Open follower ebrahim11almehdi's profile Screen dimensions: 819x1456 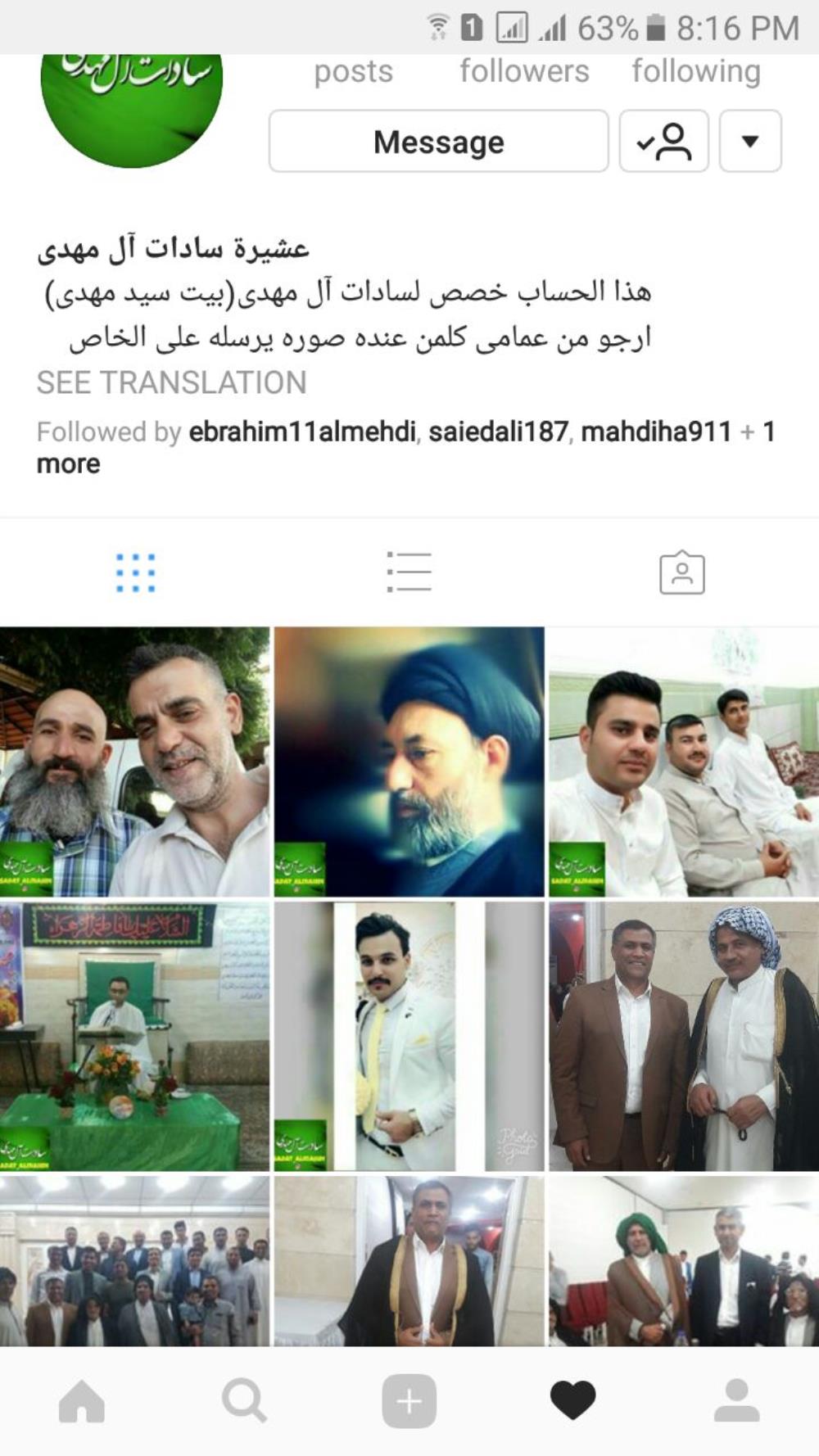pyautogui.click(x=301, y=432)
